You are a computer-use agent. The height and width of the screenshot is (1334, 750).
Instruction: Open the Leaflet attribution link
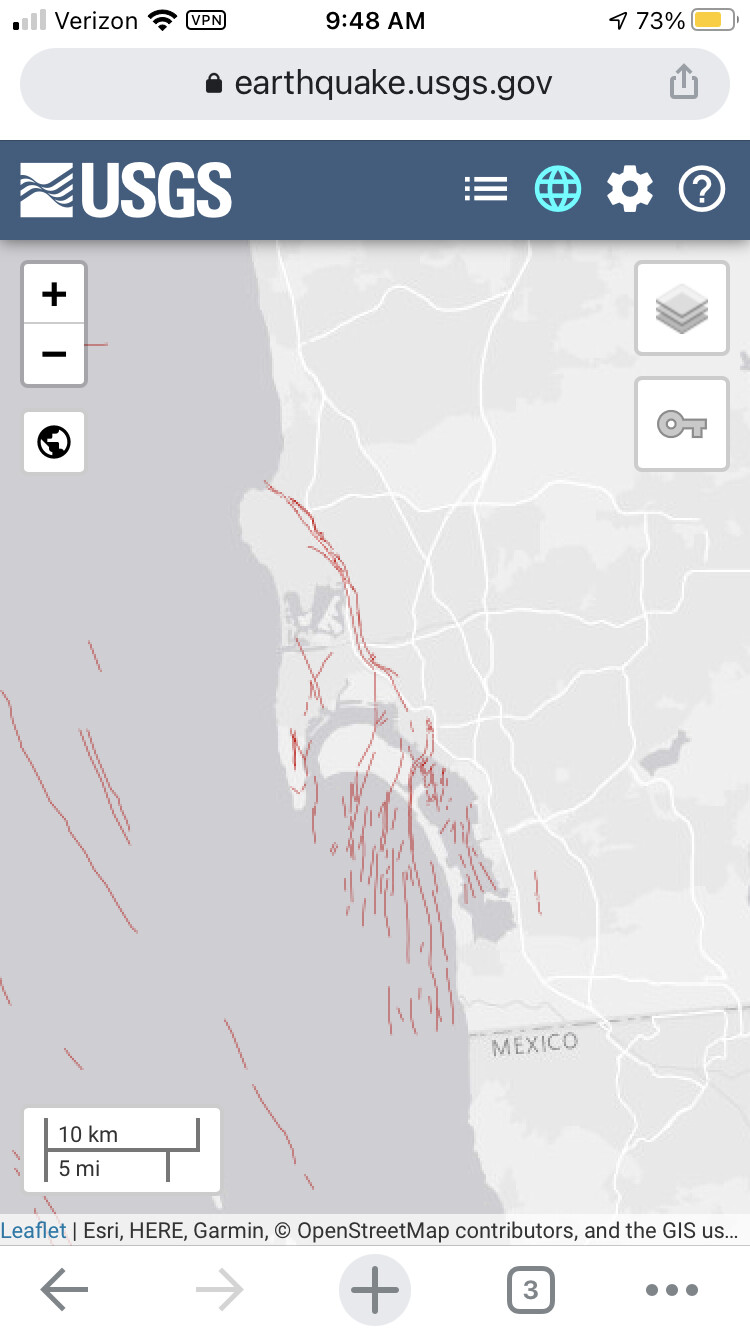(34, 1230)
